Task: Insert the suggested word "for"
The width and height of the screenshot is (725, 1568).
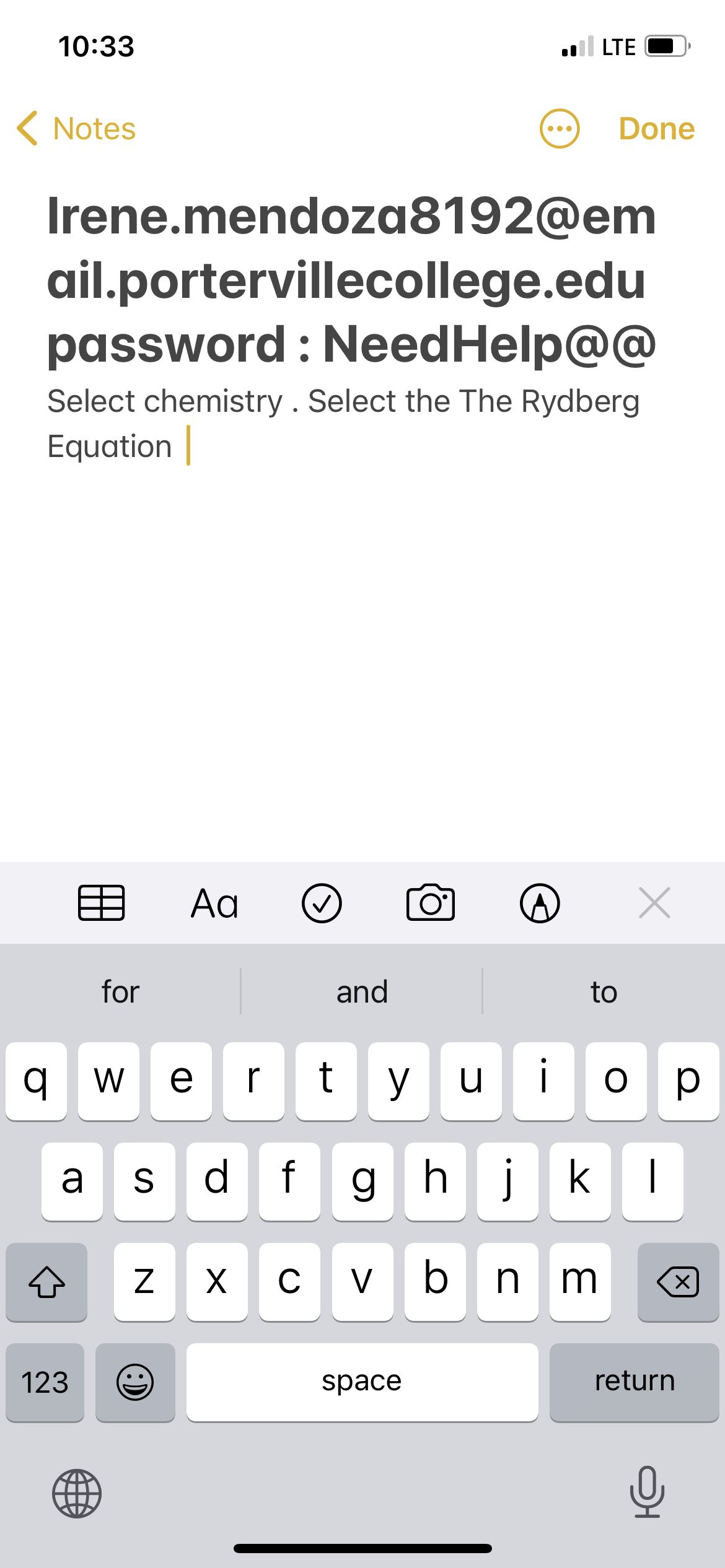Action: (120, 991)
